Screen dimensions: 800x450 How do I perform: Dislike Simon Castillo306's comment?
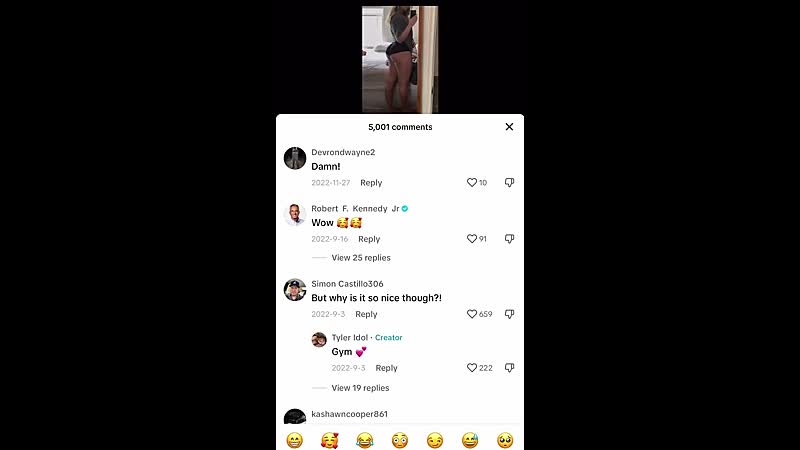pyautogui.click(x=509, y=314)
